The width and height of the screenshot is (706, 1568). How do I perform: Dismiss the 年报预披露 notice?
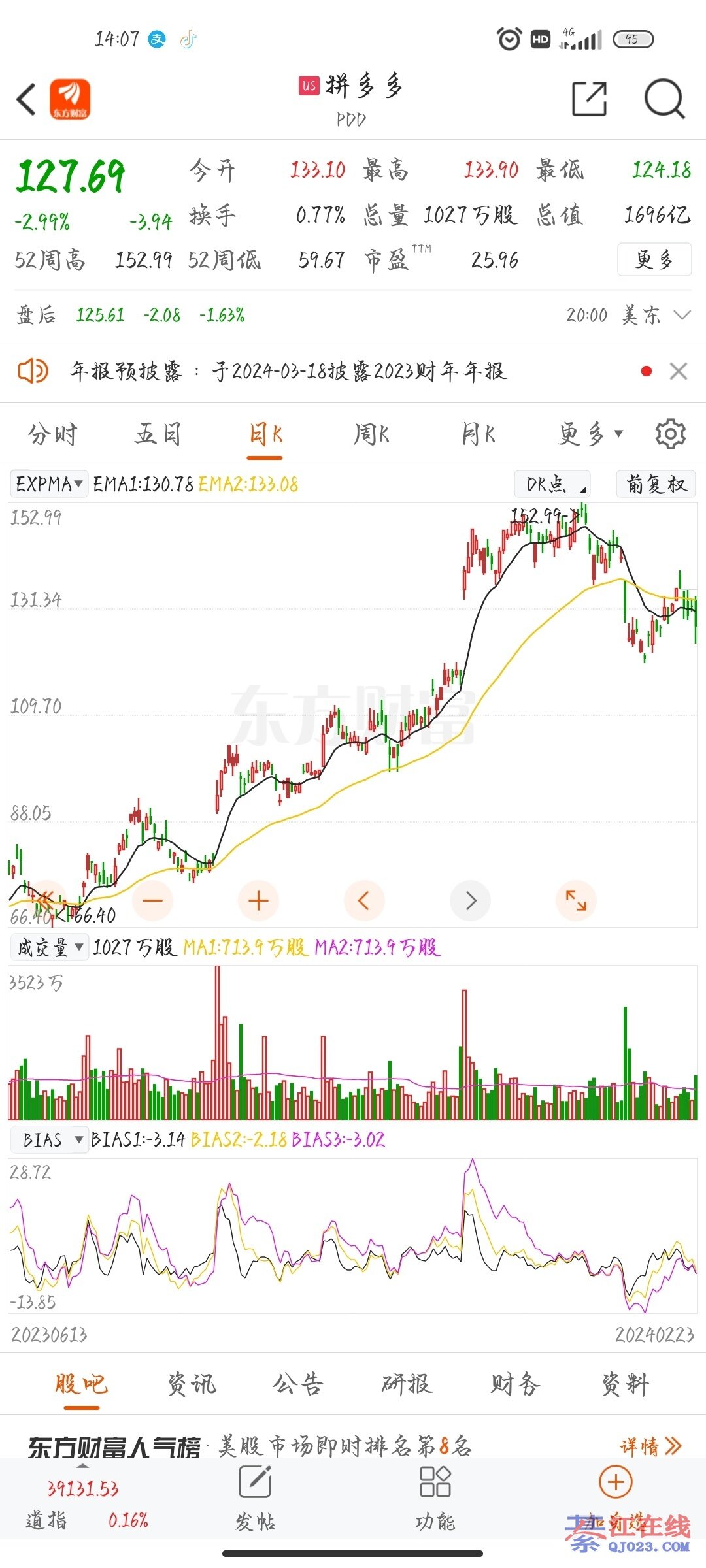pos(679,372)
